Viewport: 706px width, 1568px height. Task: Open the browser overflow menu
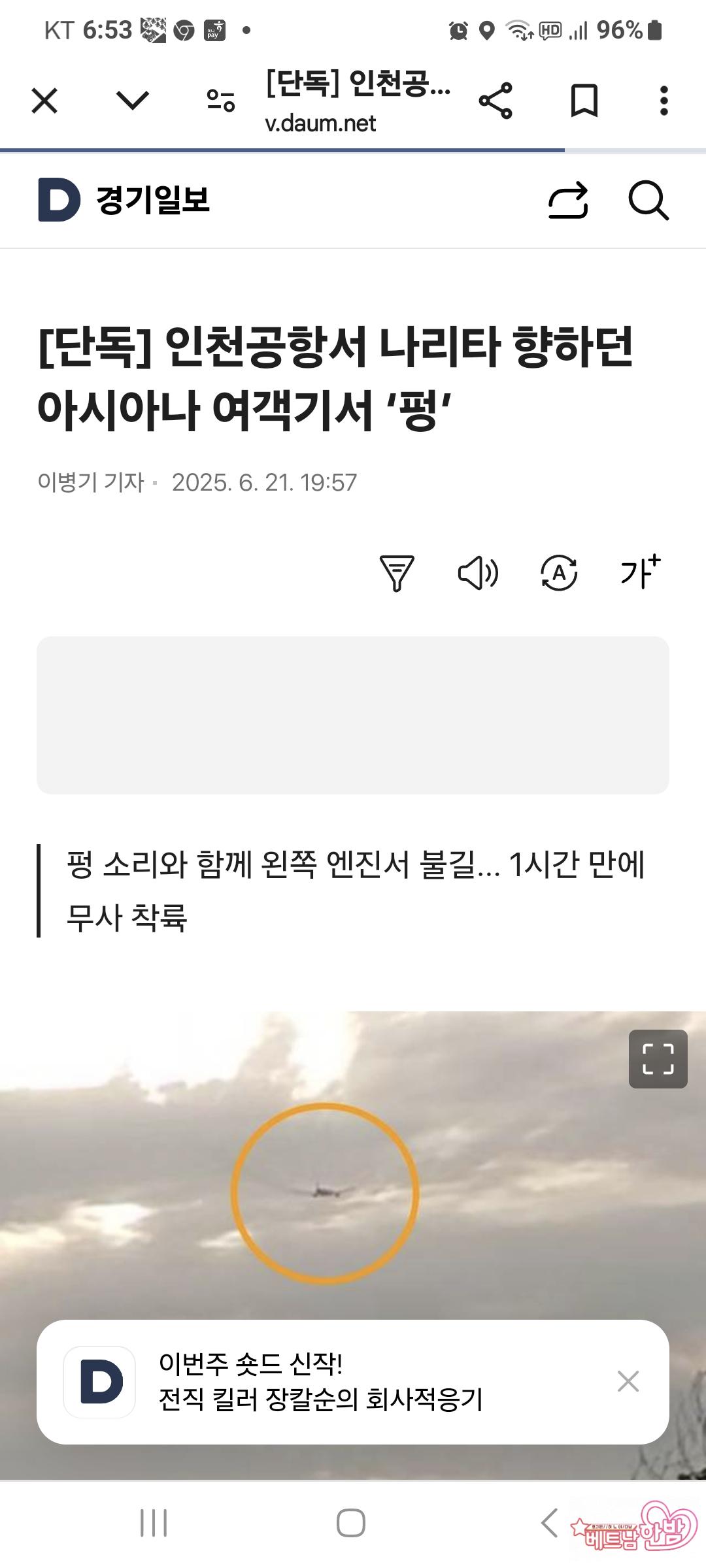[x=664, y=101]
